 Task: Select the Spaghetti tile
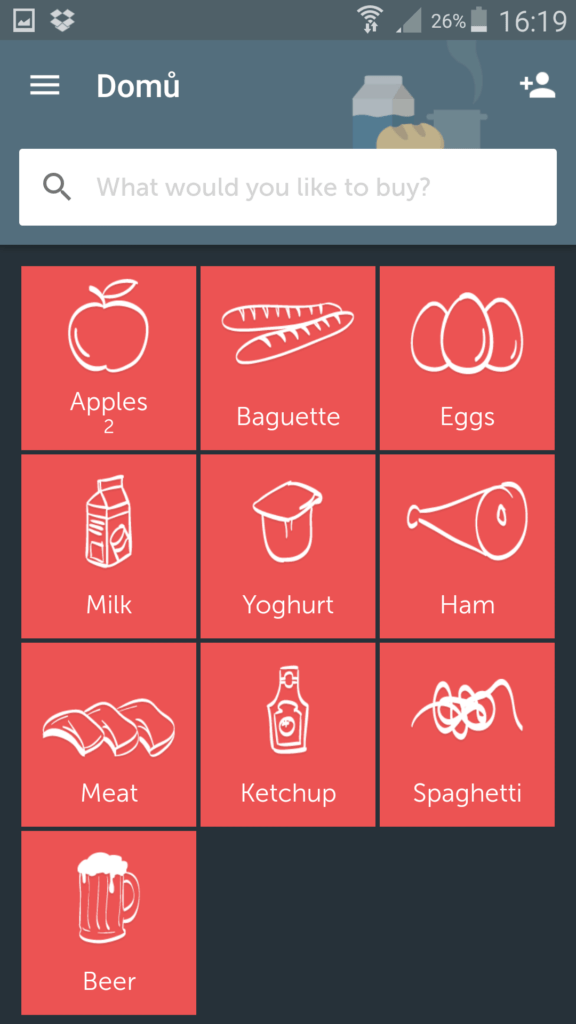tap(467, 735)
